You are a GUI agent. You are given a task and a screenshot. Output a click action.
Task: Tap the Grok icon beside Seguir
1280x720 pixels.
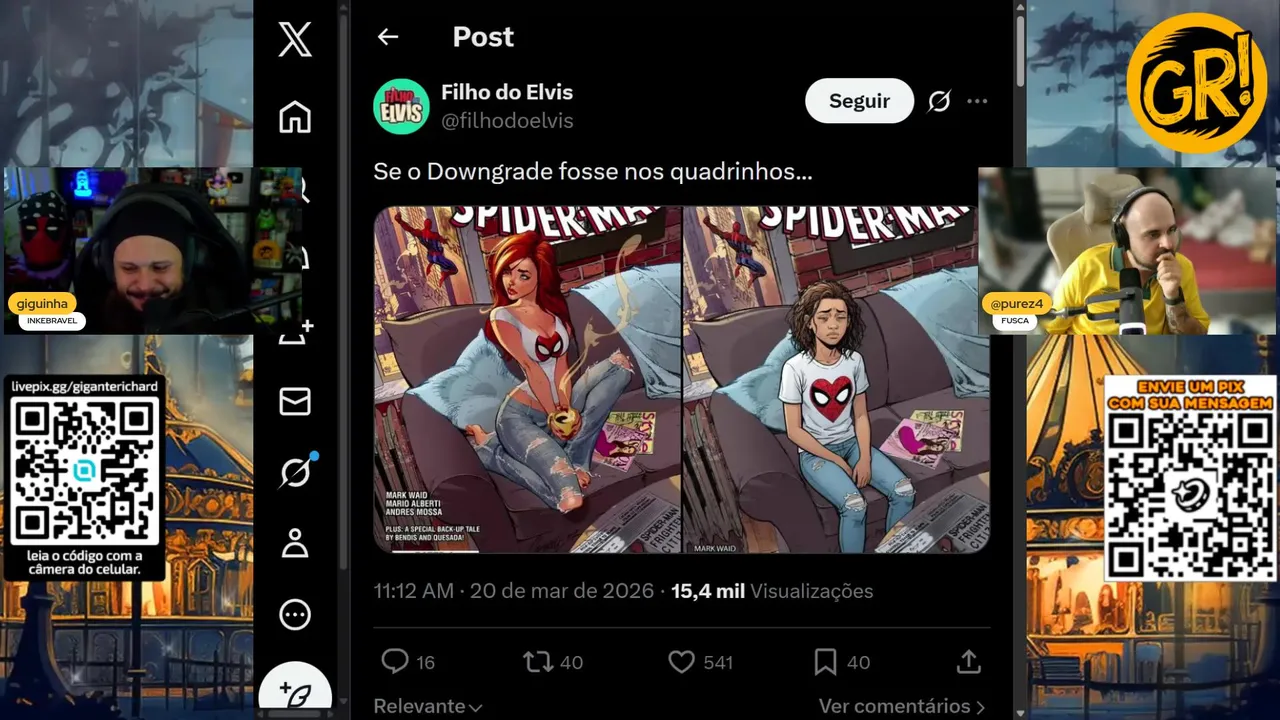pos(939,101)
